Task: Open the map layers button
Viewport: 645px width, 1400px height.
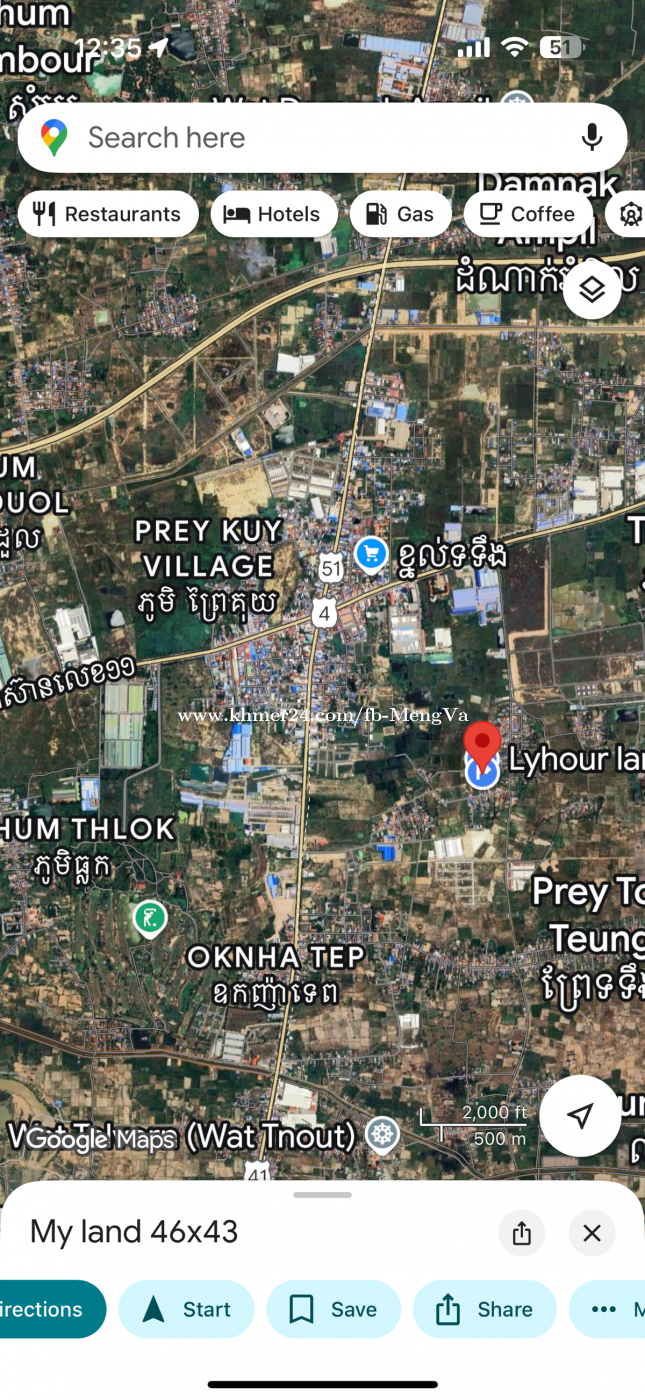Action: [592, 290]
